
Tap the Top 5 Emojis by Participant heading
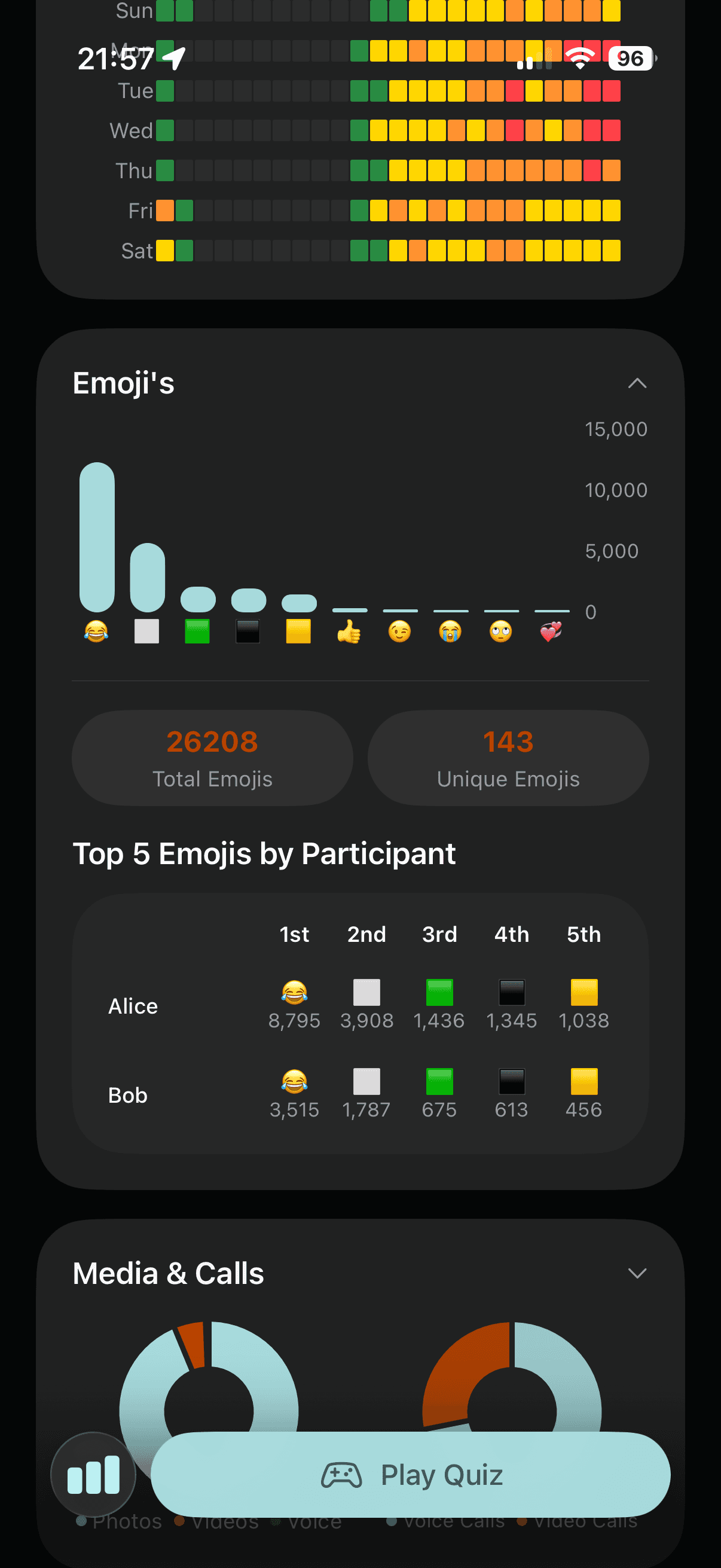click(x=265, y=853)
